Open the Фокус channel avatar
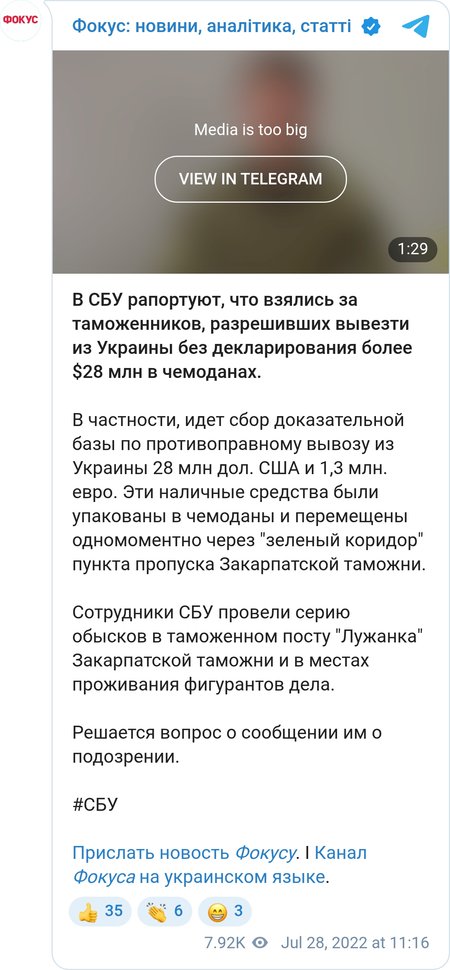This screenshot has height=970, width=450. click(x=20, y=20)
